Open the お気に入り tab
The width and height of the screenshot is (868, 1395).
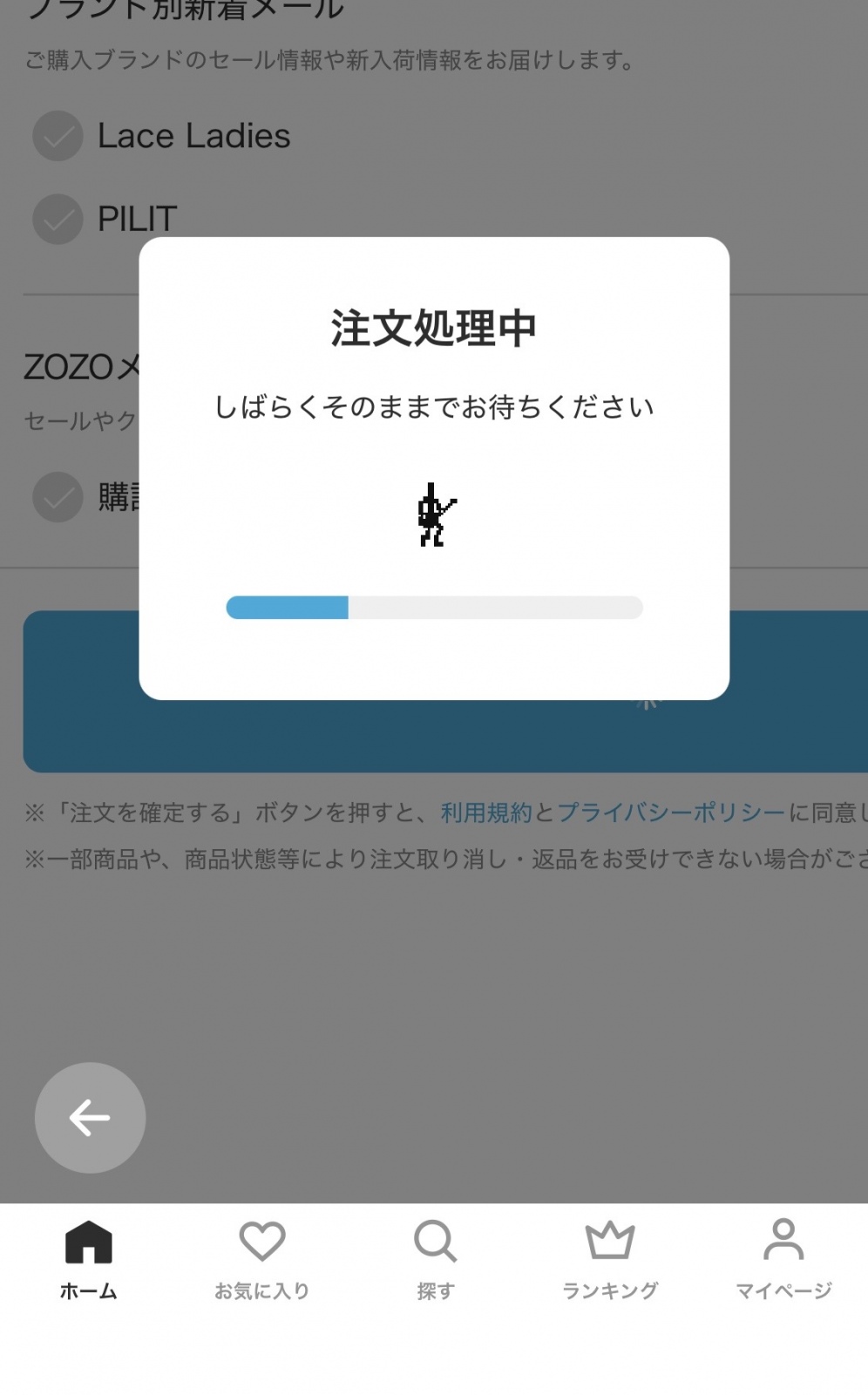click(262, 1259)
